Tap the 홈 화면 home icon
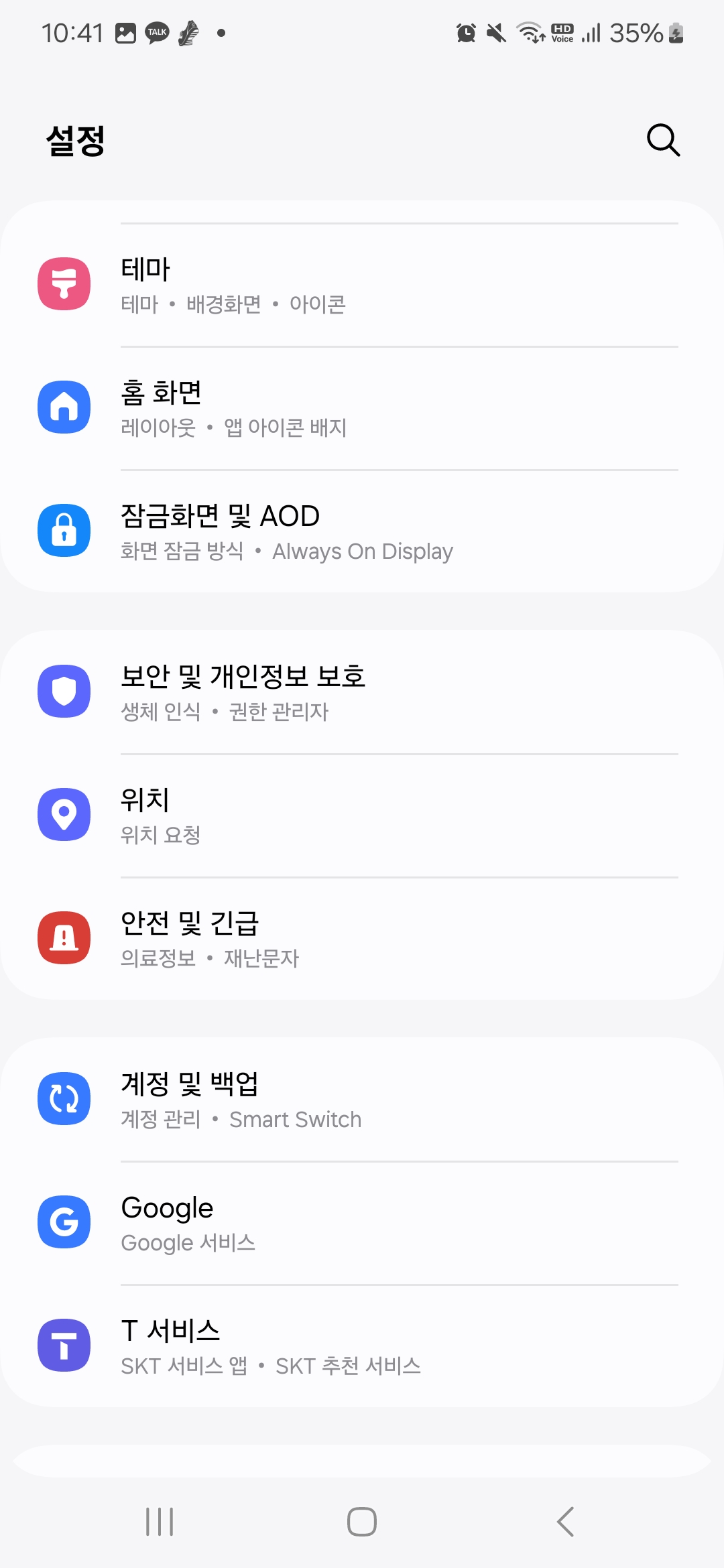Screen dimensions: 724x1568 coord(64,406)
